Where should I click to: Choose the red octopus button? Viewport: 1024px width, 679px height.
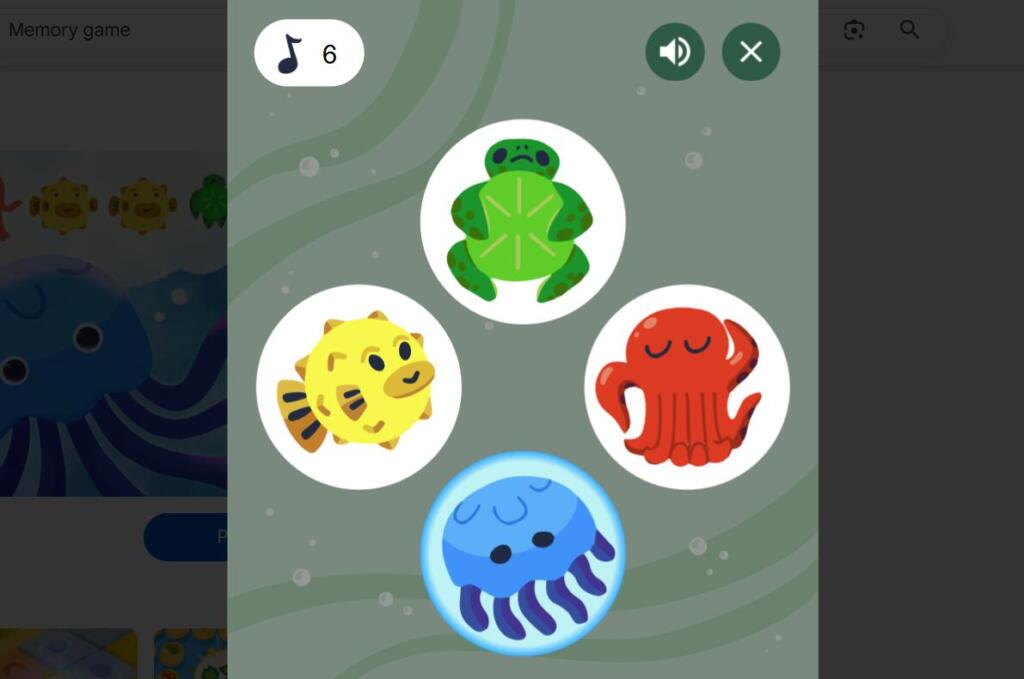tap(687, 386)
